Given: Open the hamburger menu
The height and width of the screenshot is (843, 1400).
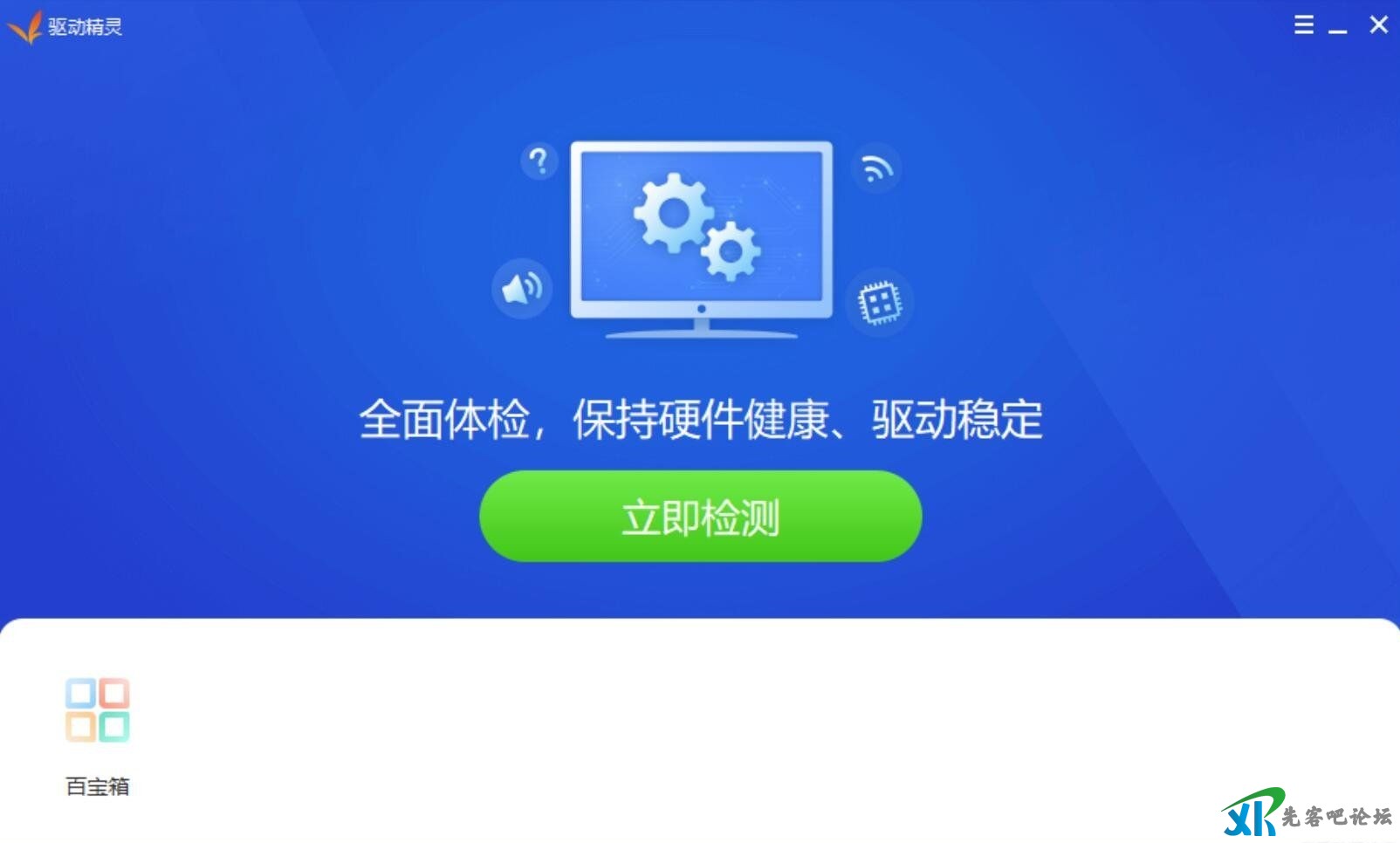Looking at the screenshot, I should [1303, 24].
